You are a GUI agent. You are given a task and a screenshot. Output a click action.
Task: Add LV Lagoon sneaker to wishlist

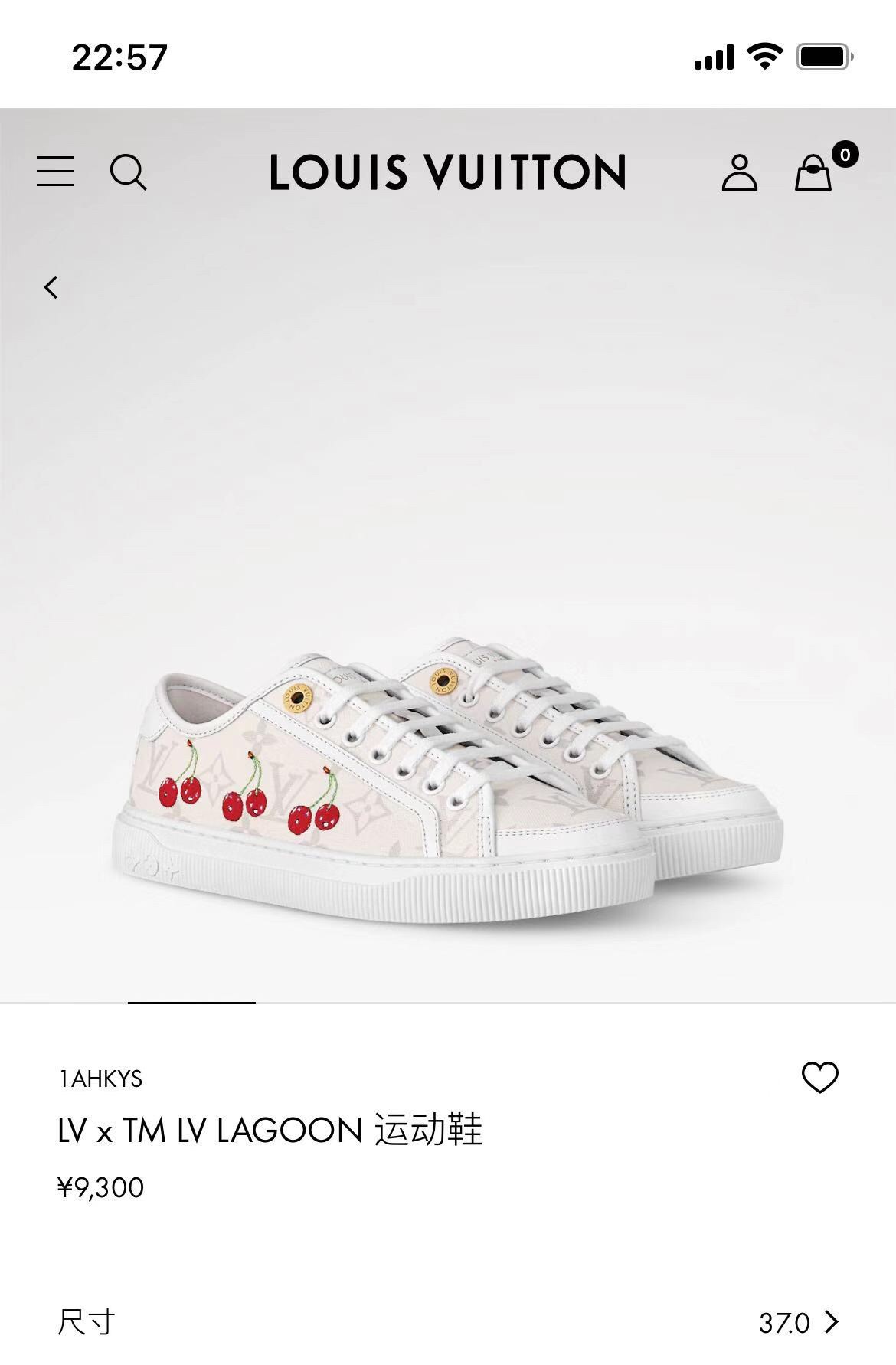(x=819, y=1078)
